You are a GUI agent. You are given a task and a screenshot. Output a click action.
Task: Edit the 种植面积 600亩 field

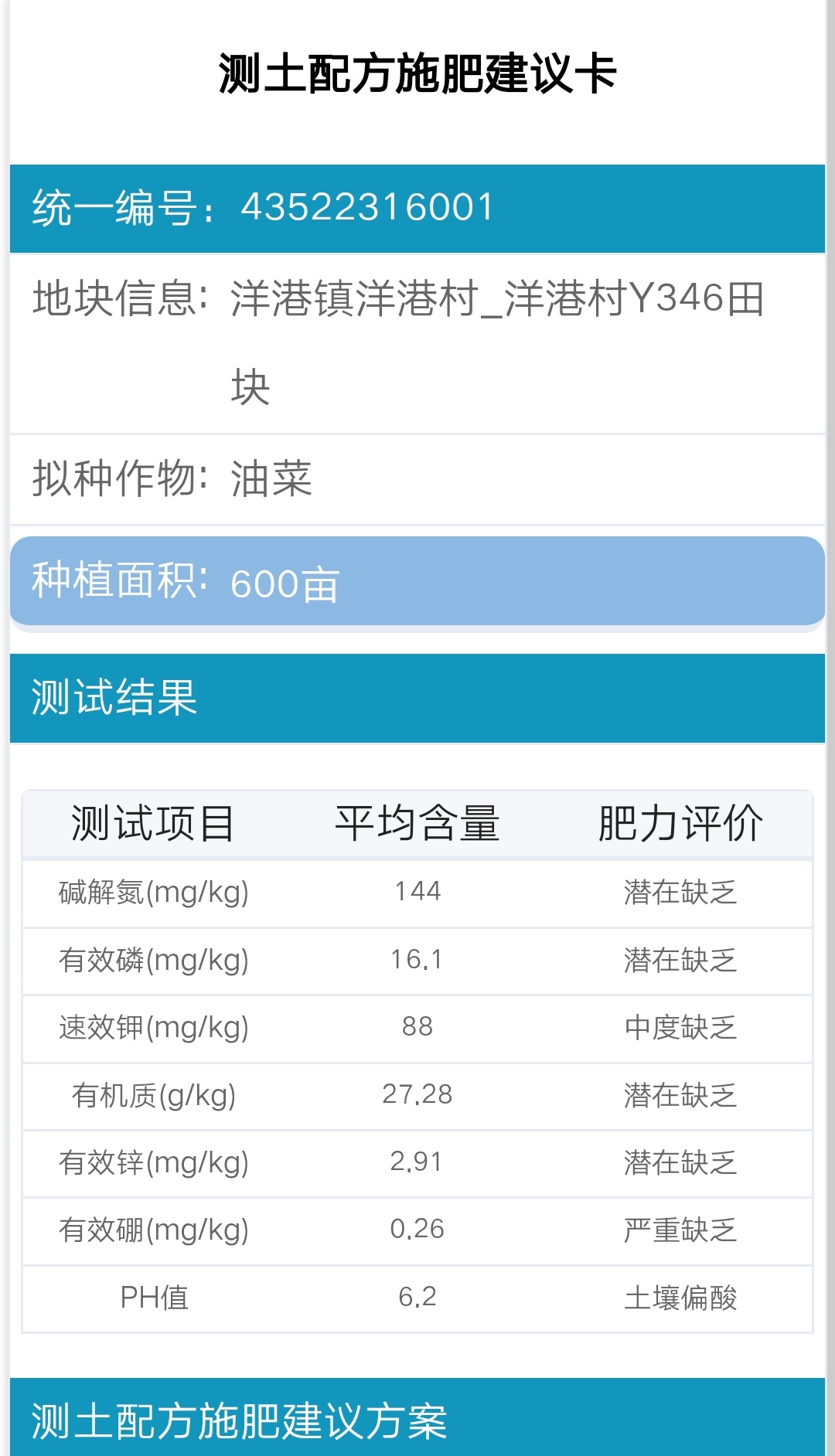tap(417, 582)
